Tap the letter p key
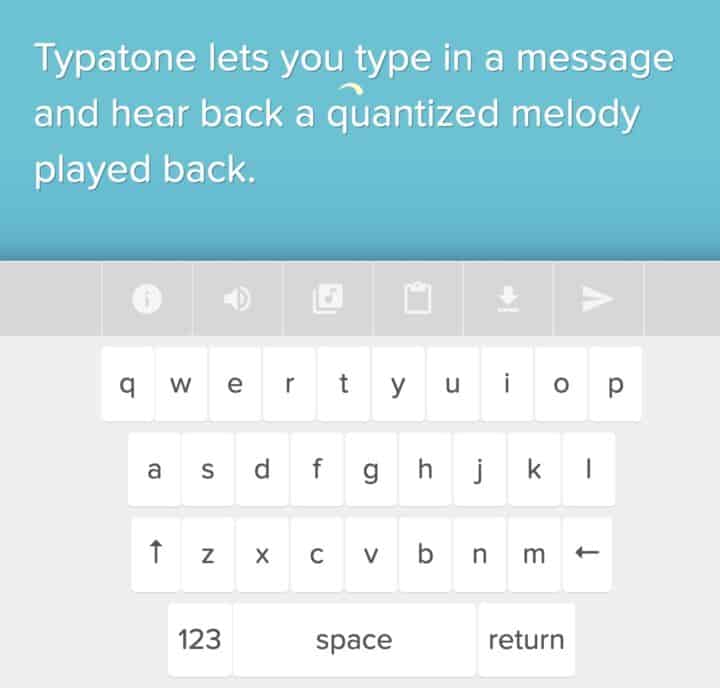Screen dimensions: 720x688 (615, 384)
